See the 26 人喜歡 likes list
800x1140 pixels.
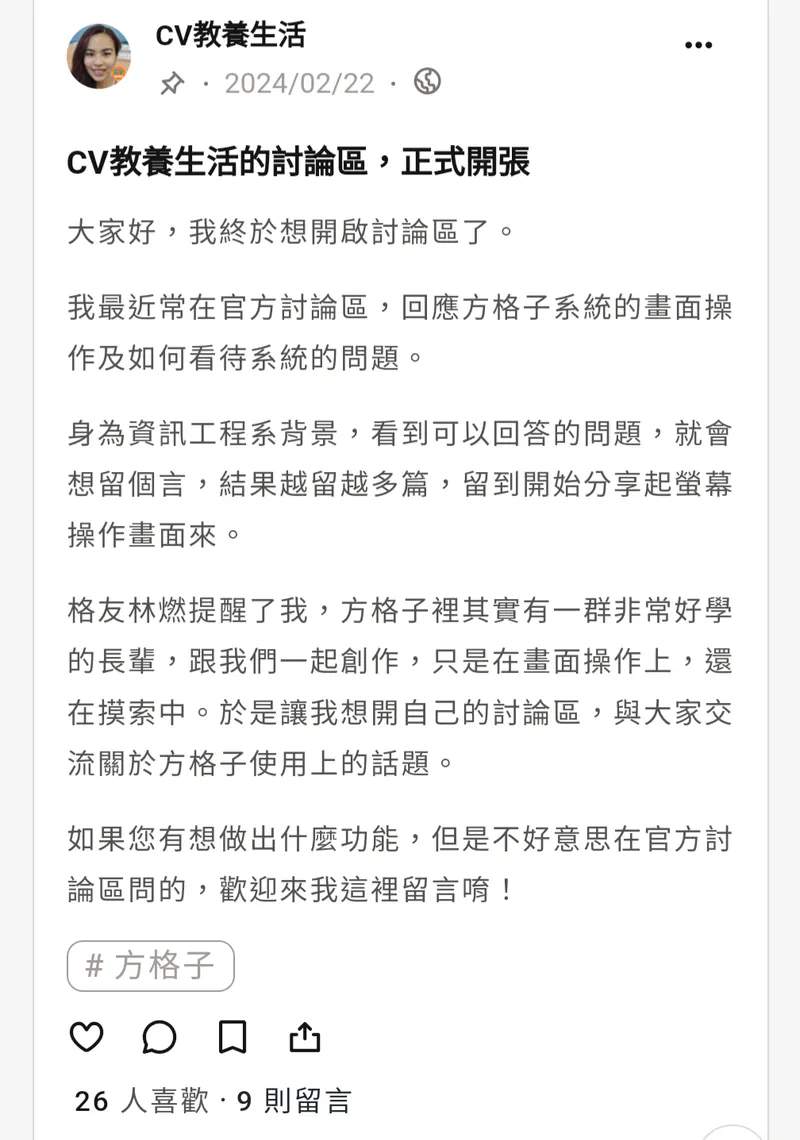coord(141,1101)
